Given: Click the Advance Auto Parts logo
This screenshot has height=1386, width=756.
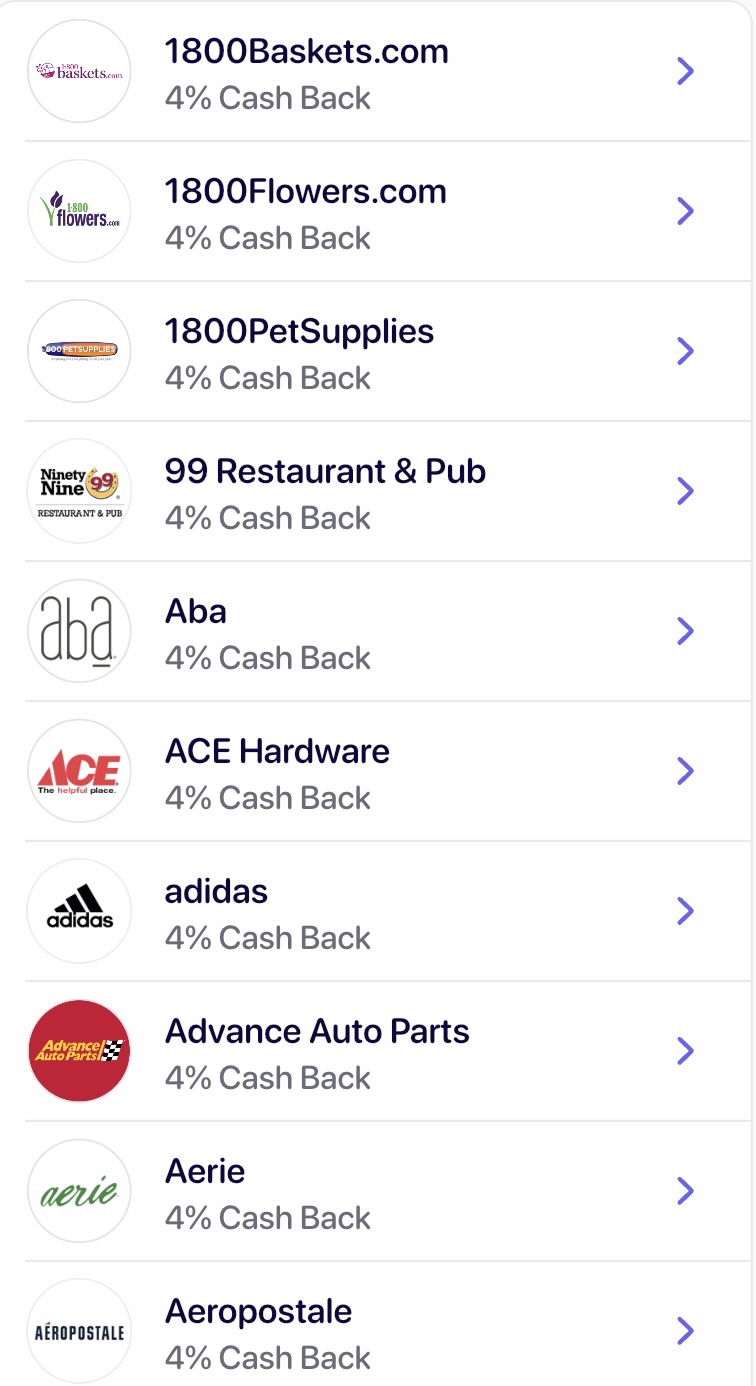Looking at the screenshot, I should [x=79, y=1051].
